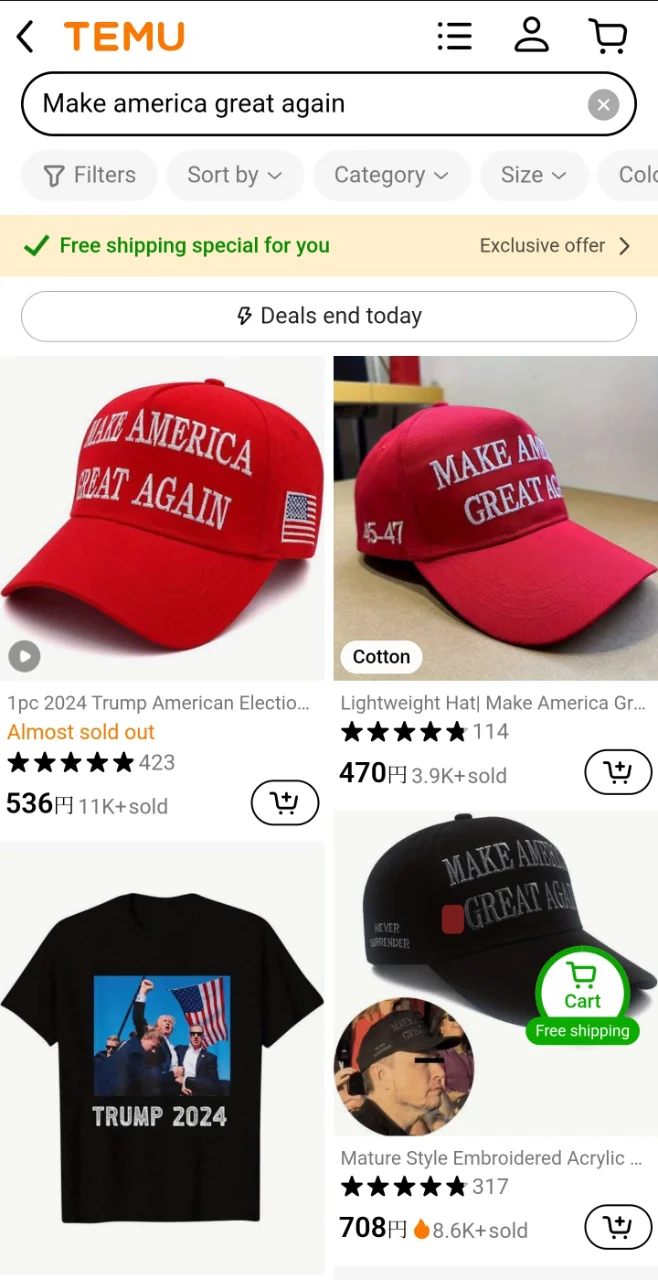
Task: Select the Deals end today button
Action: 328,316
